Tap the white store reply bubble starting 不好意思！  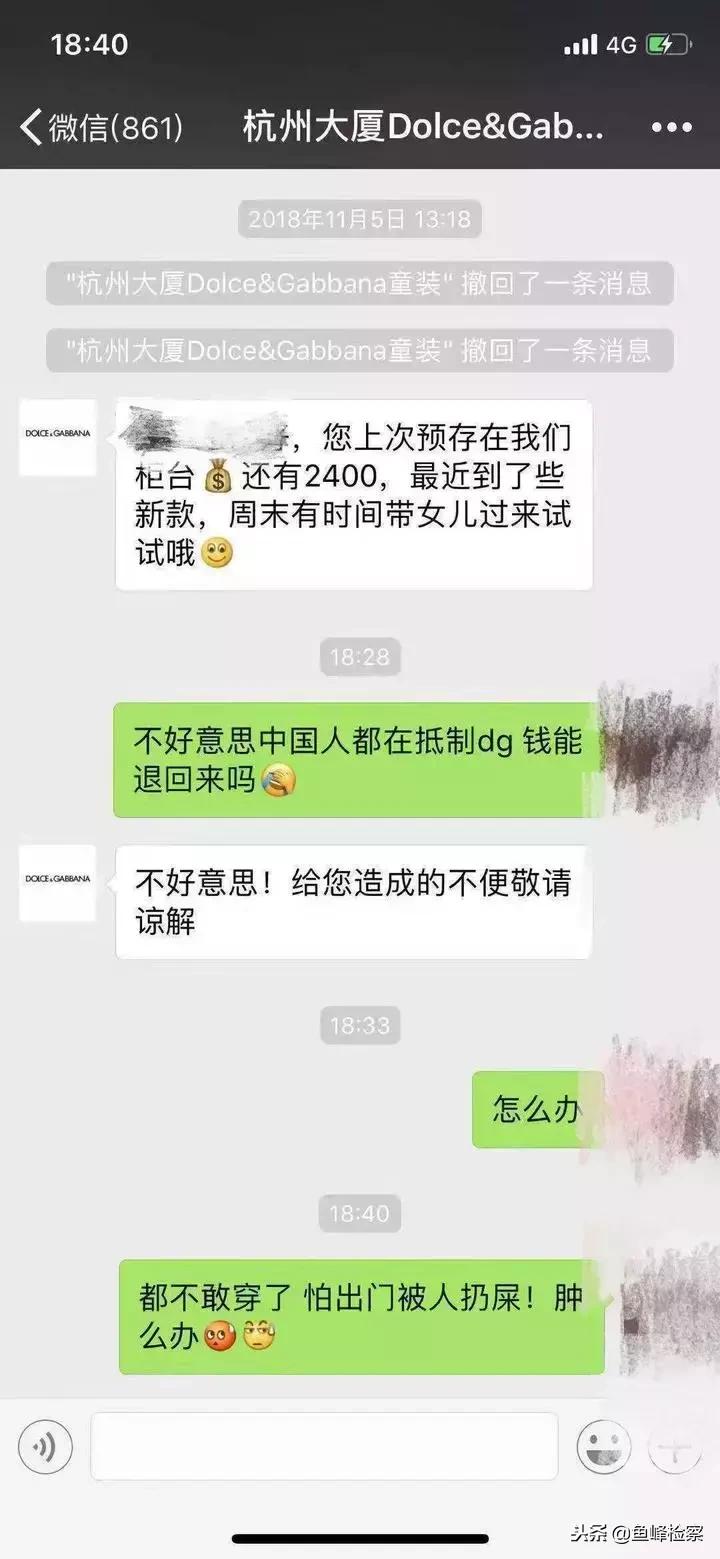tap(352, 902)
